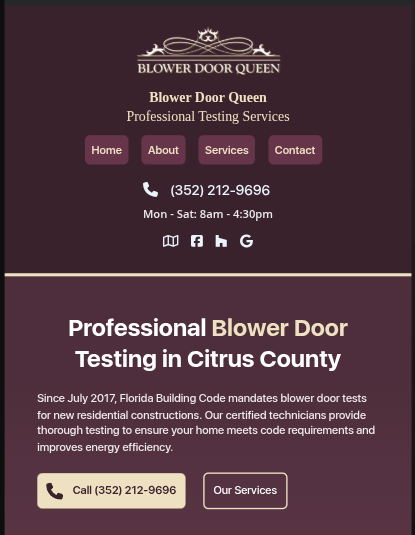The width and height of the screenshot is (415, 535).
Task: Open the Contact page
Action: pyautogui.click(x=295, y=150)
